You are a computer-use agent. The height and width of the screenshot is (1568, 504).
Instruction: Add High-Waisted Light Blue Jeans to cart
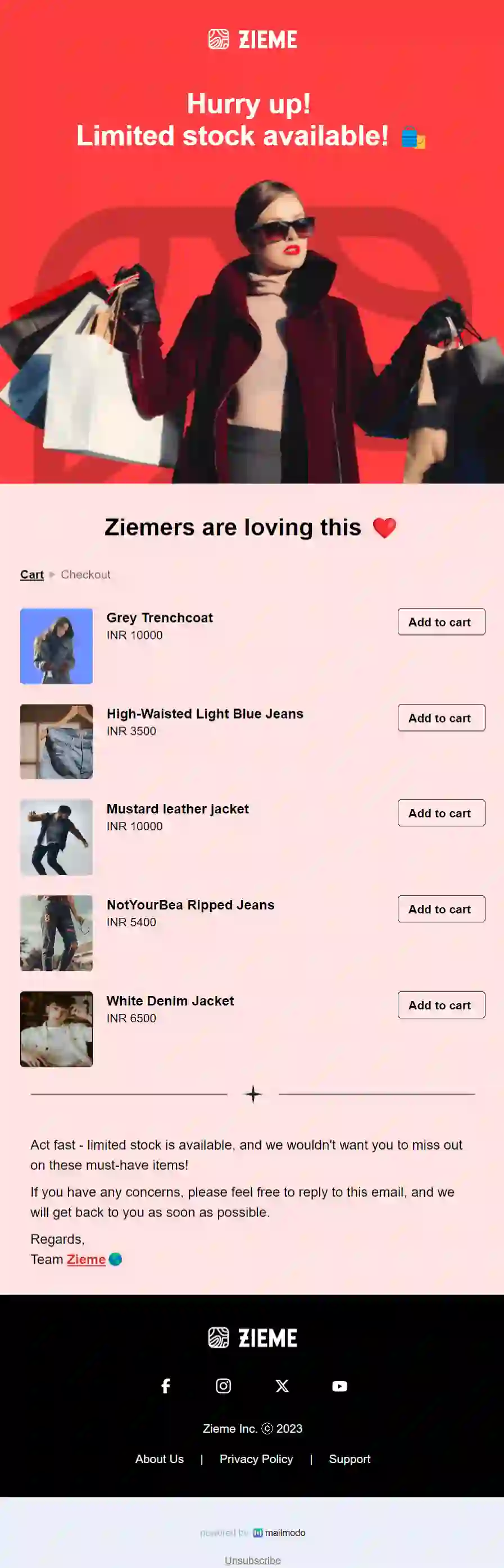[x=441, y=717]
